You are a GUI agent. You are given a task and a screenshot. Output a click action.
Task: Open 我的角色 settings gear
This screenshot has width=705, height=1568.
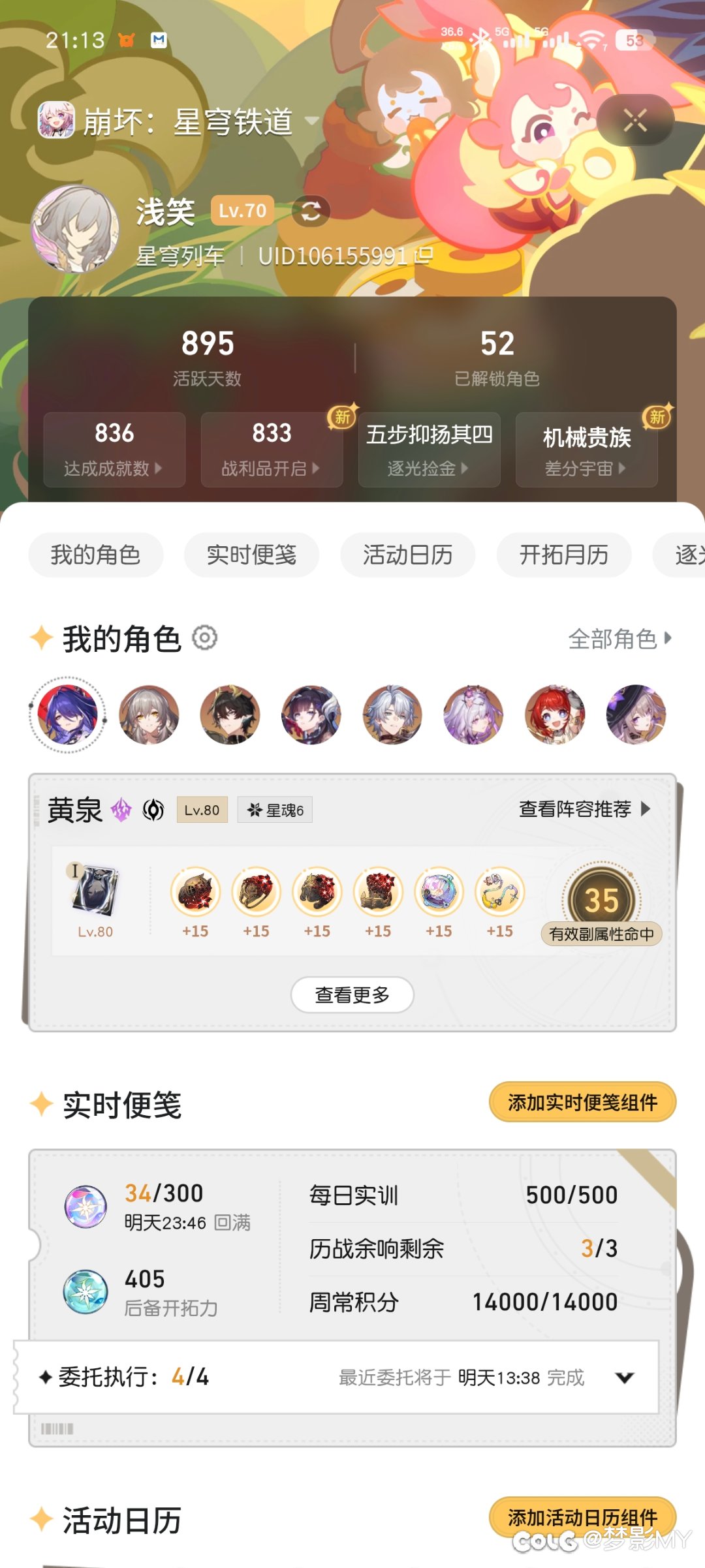[204, 638]
